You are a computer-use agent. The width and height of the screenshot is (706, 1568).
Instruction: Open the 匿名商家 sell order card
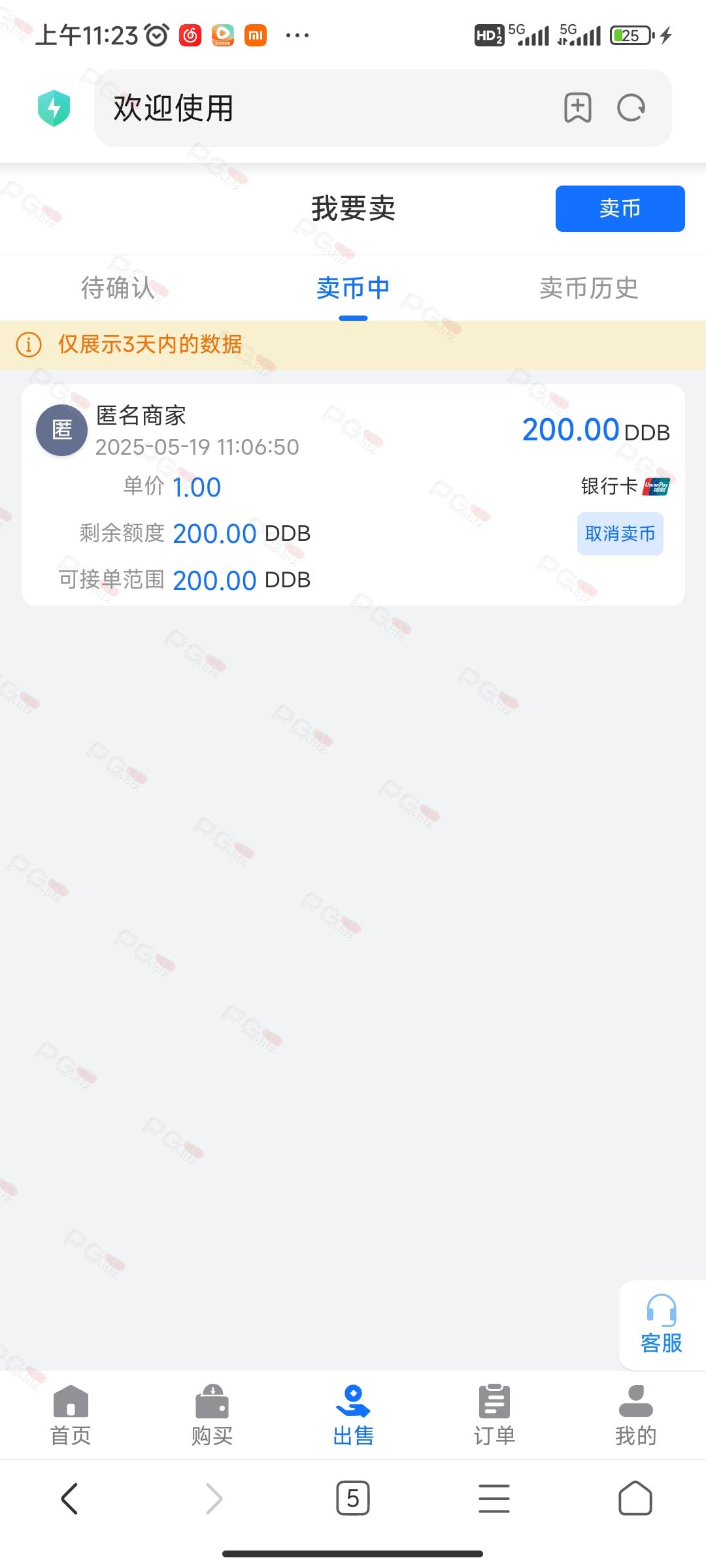pos(353,495)
